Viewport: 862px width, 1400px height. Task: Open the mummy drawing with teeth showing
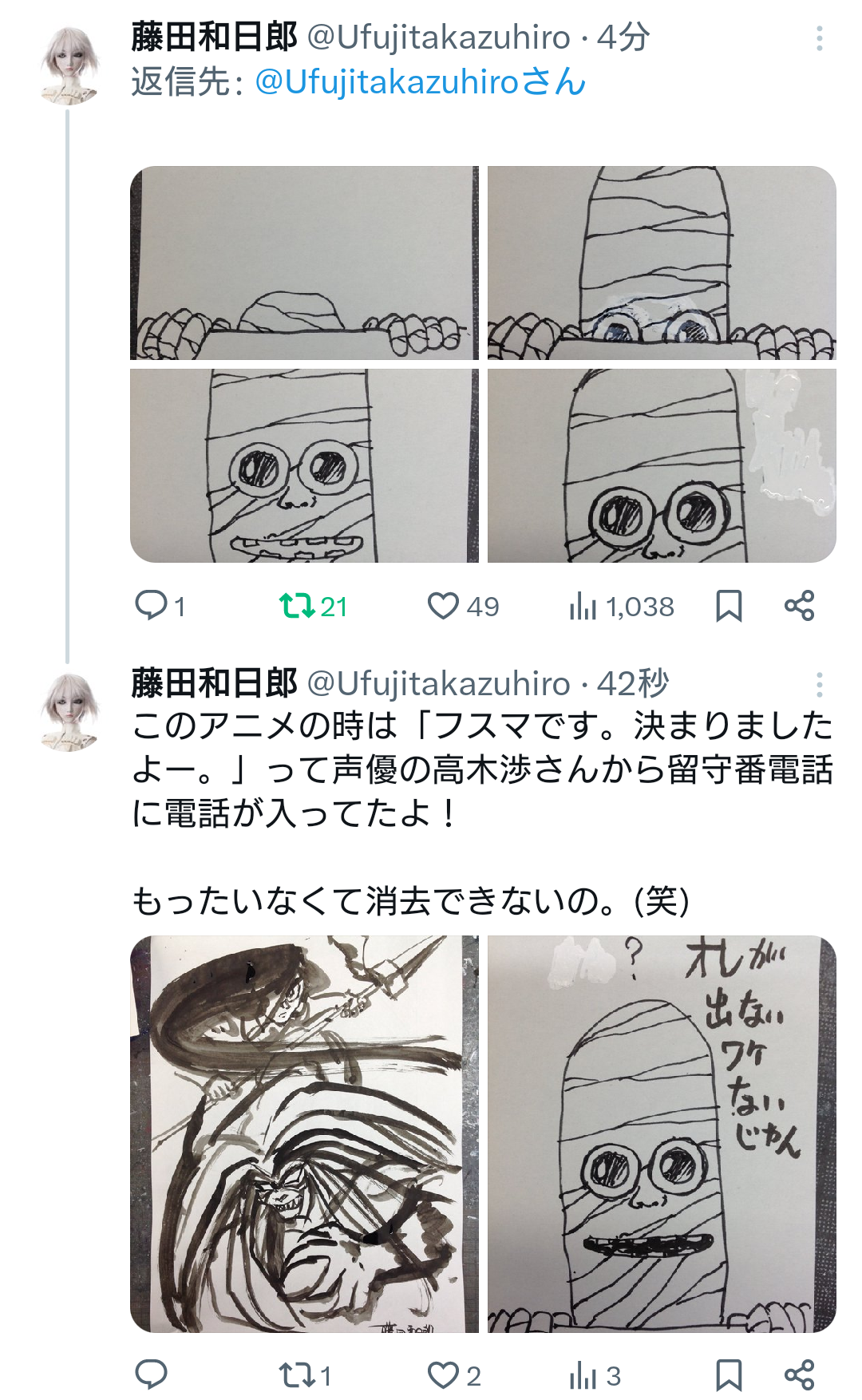[x=304, y=465]
